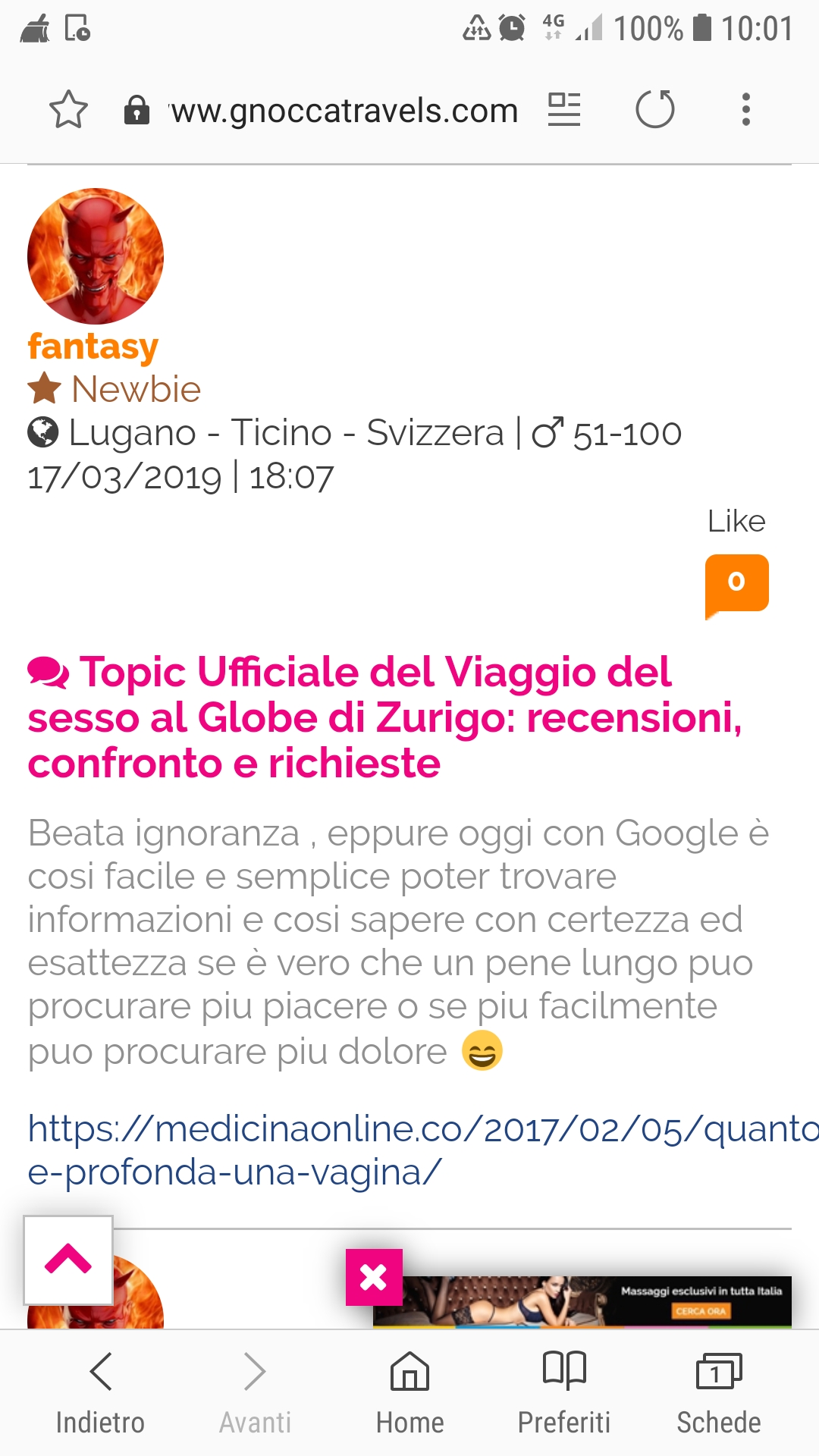This screenshot has height=1456, width=819.
Task: Tap the padlock security icon
Action: point(136,109)
